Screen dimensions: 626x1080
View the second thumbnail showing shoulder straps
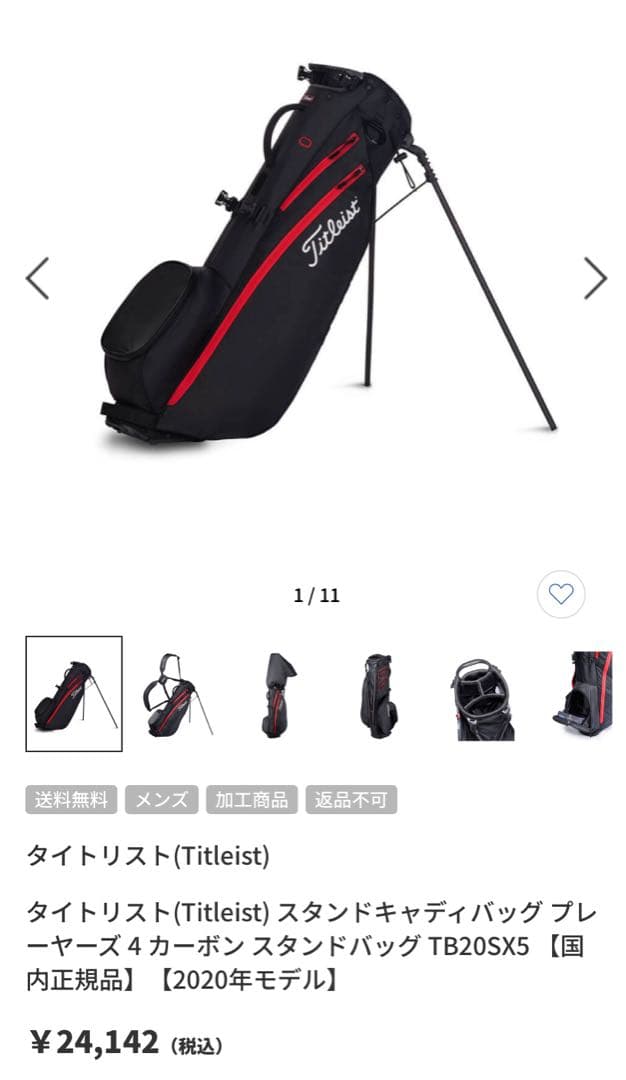point(177,694)
